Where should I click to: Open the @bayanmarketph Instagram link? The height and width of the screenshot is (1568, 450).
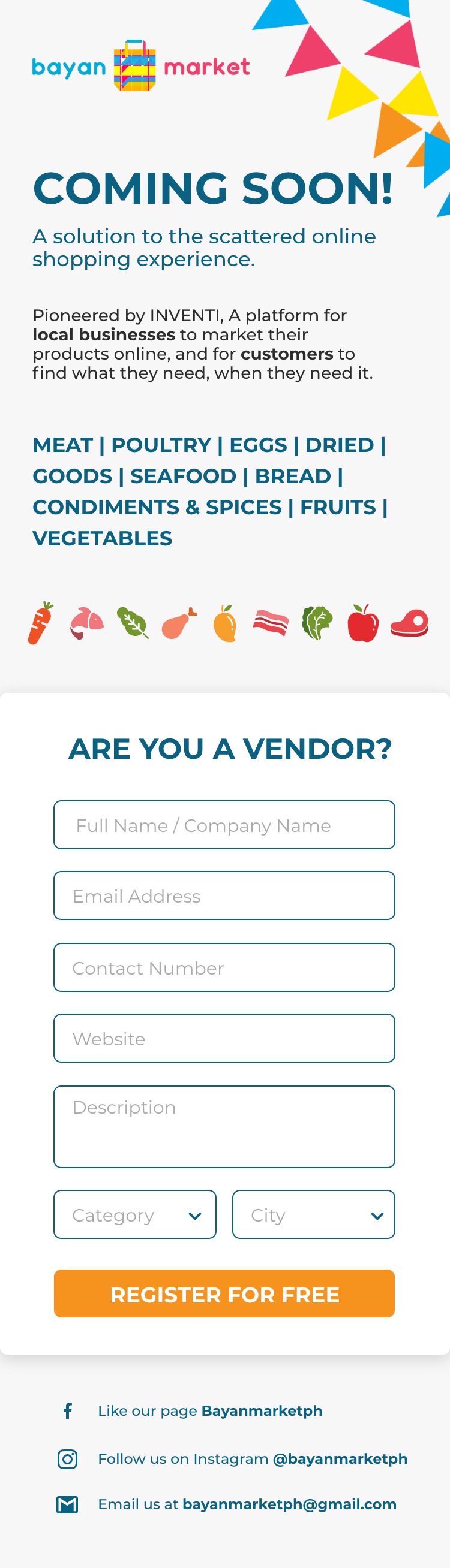339,1458
